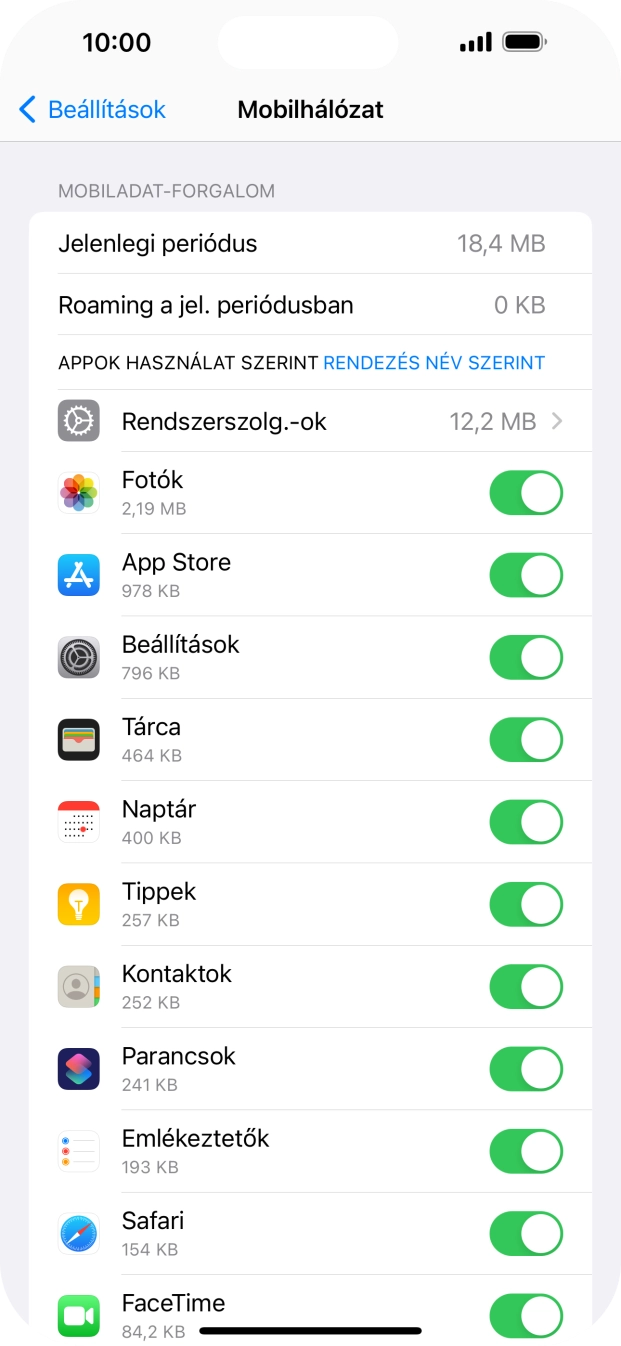Viewport: 621px width, 1346px height.
Task: Disable cellular data for Tippek
Action: pyautogui.click(x=526, y=904)
